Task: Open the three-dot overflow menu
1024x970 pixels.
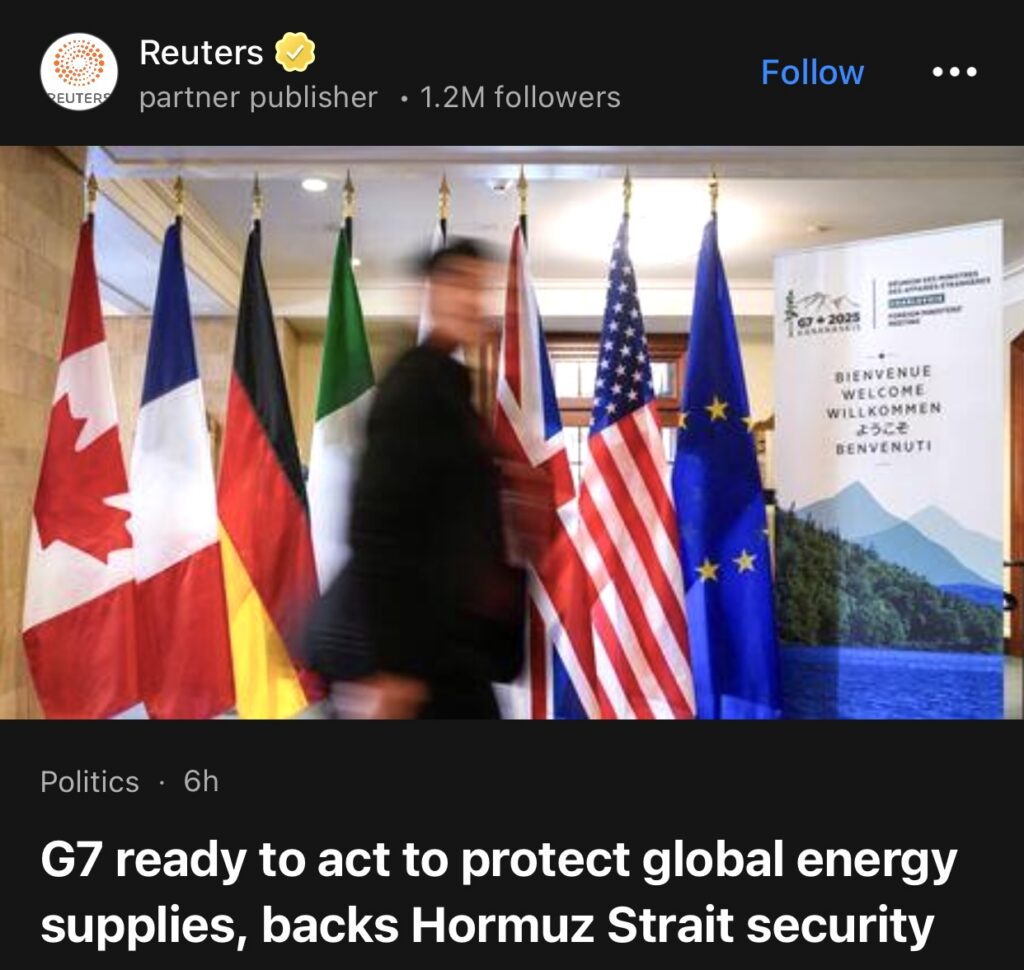Action: (x=954, y=73)
